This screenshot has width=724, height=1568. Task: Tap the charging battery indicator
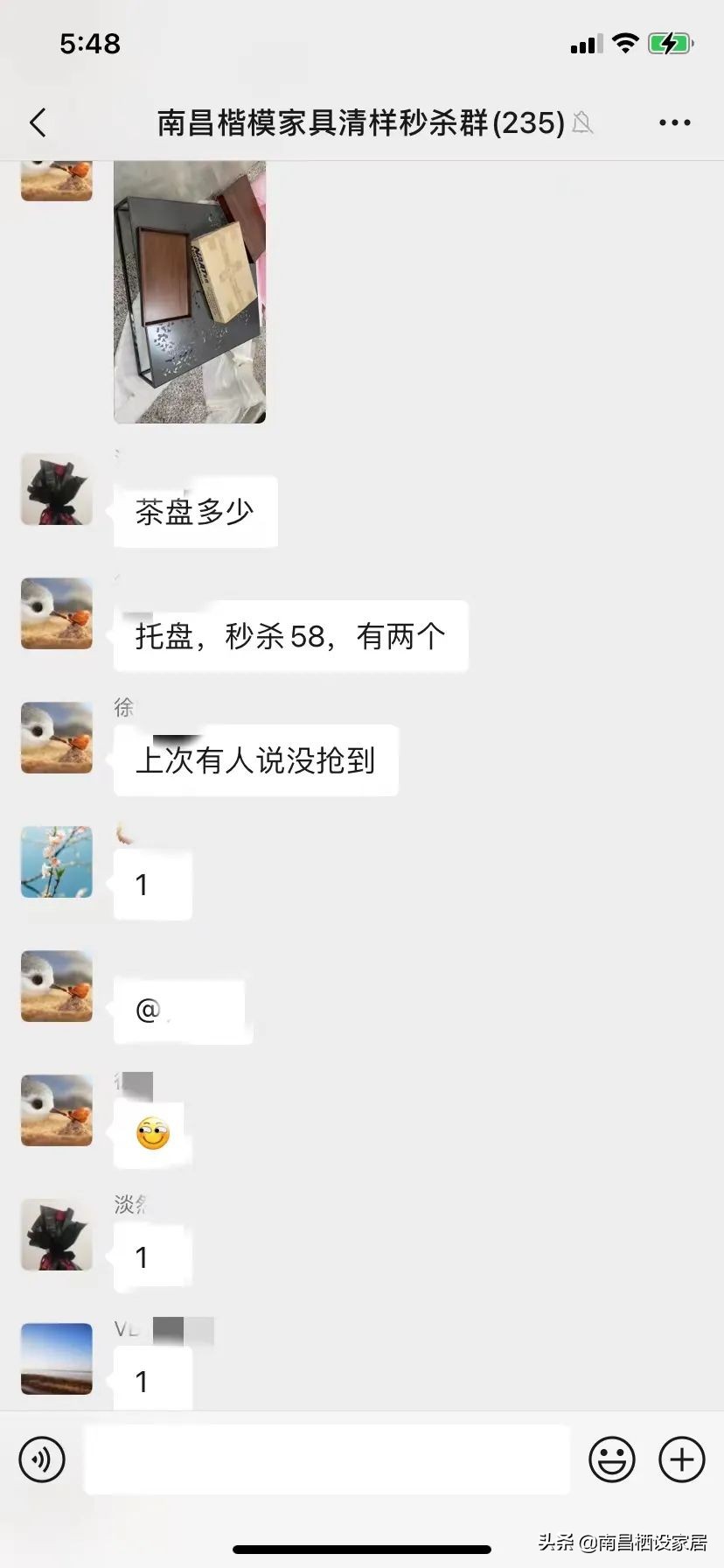pyautogui.click(x=669, y=43)
